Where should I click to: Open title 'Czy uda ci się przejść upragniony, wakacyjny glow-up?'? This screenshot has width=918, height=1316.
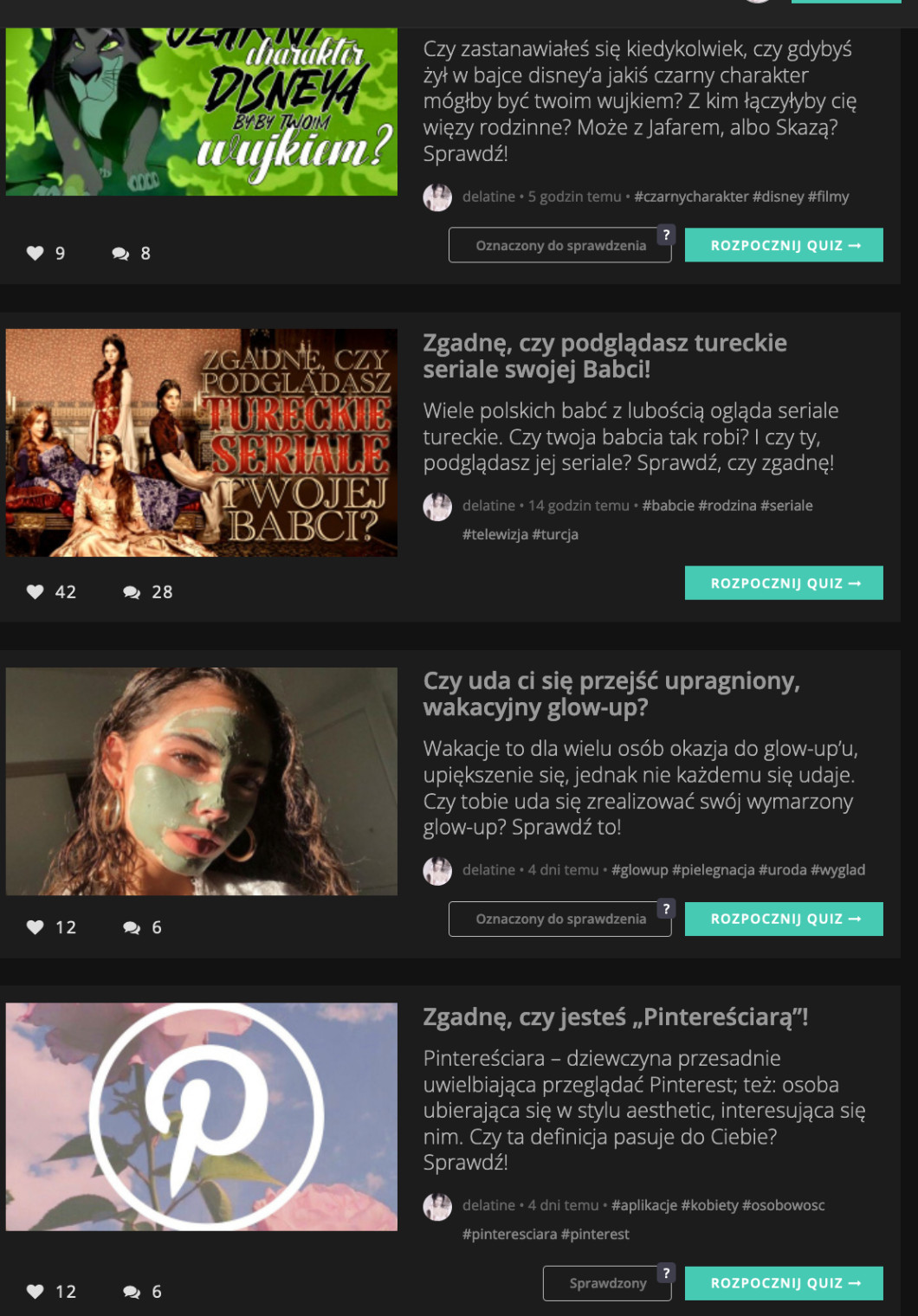pos(611,693)
